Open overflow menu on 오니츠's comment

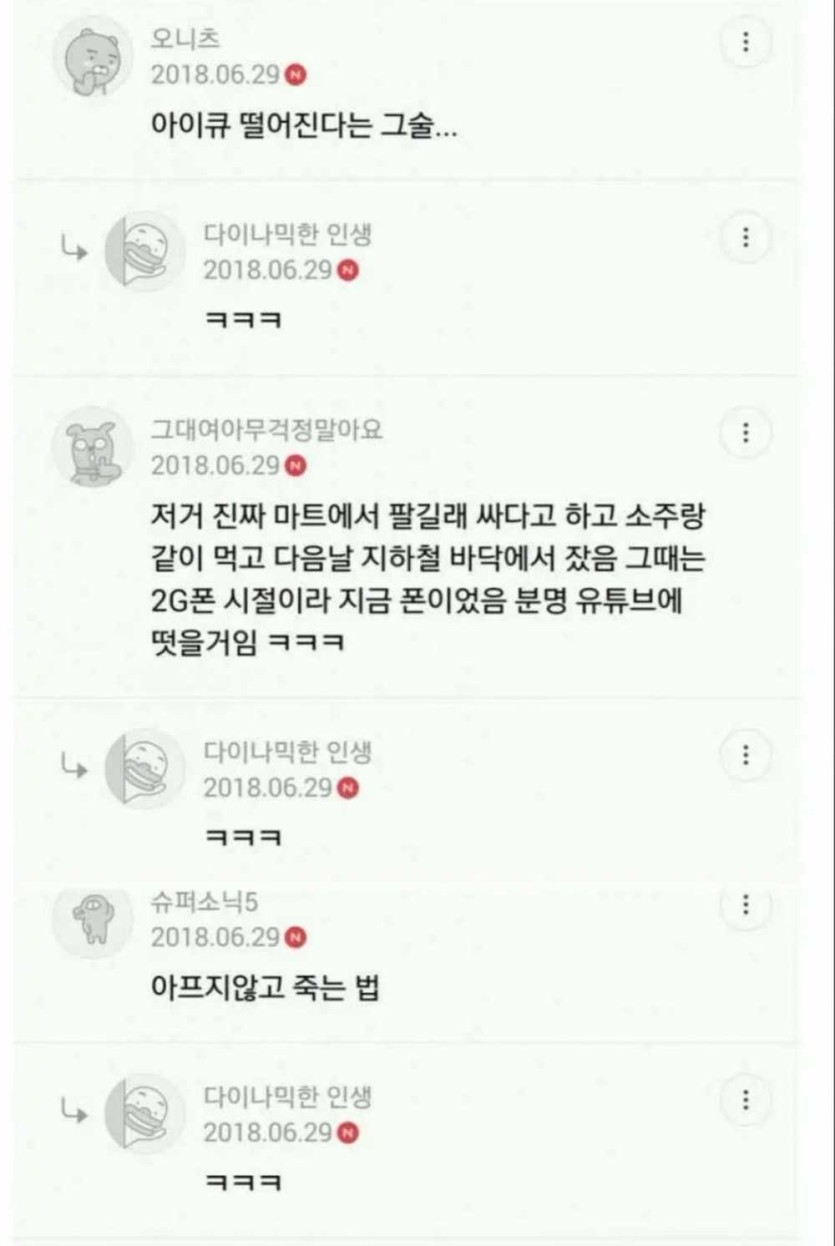coord(746,43)
